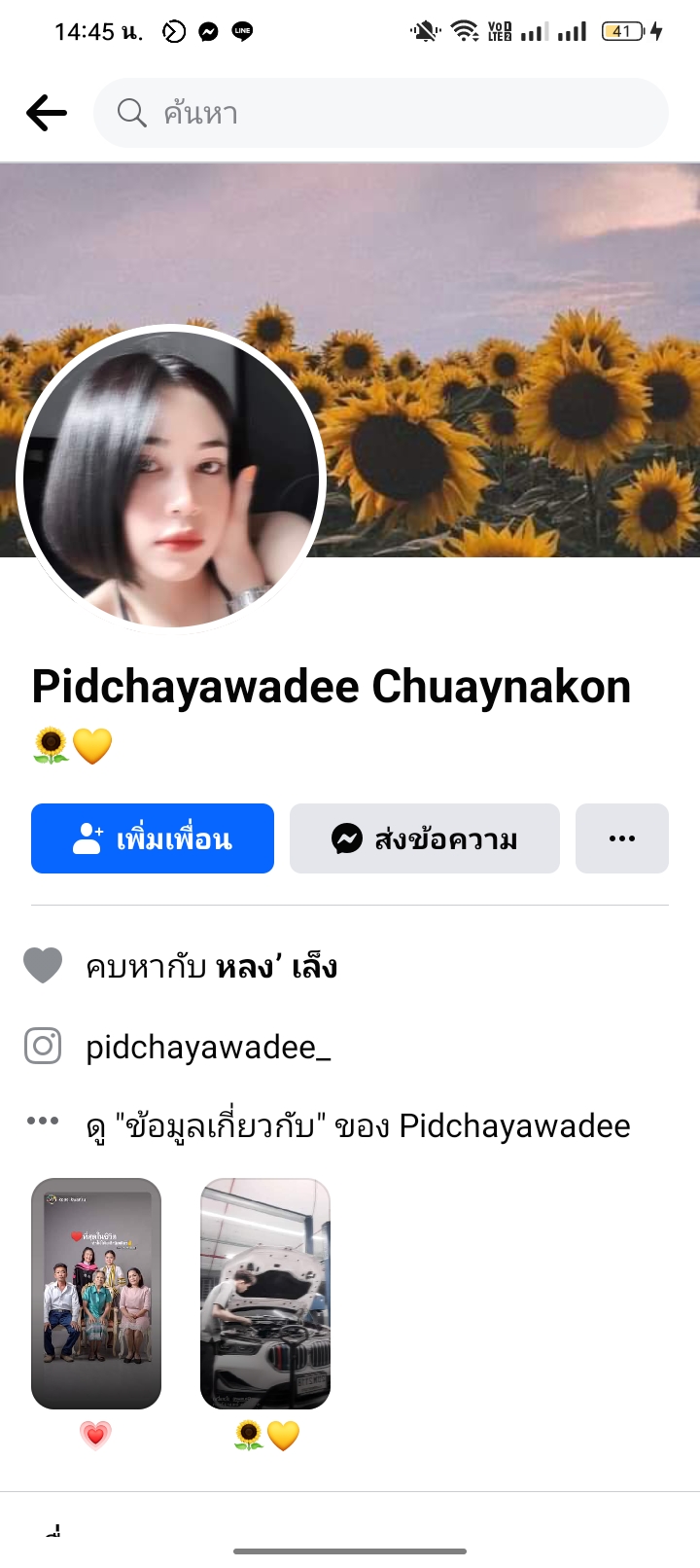This screenshot has height=1568, width=700.
Task: Add friend with the เพิ่มเพื่อน button
Action: pos(153,838)
